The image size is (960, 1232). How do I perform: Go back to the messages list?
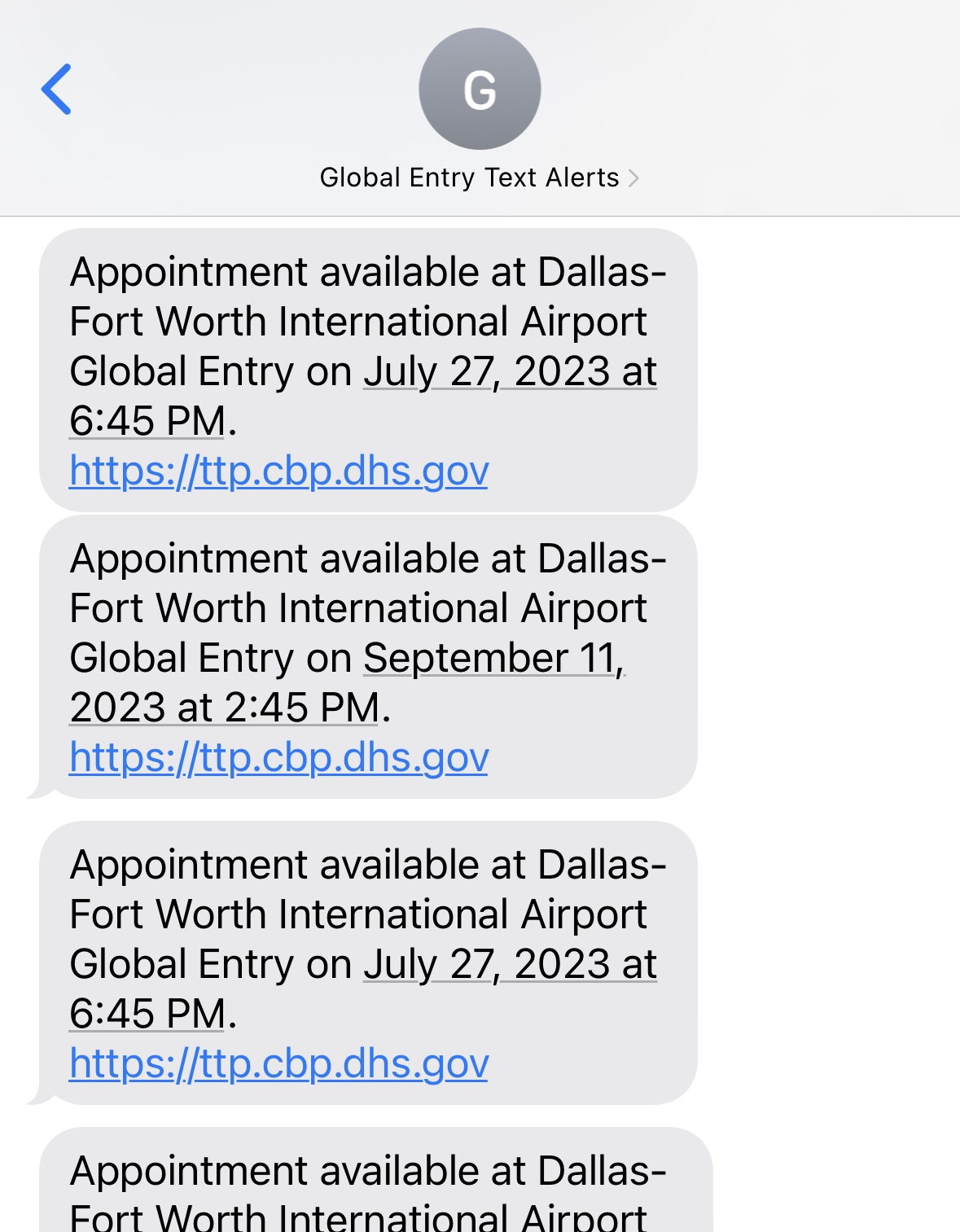coord(57,90)
